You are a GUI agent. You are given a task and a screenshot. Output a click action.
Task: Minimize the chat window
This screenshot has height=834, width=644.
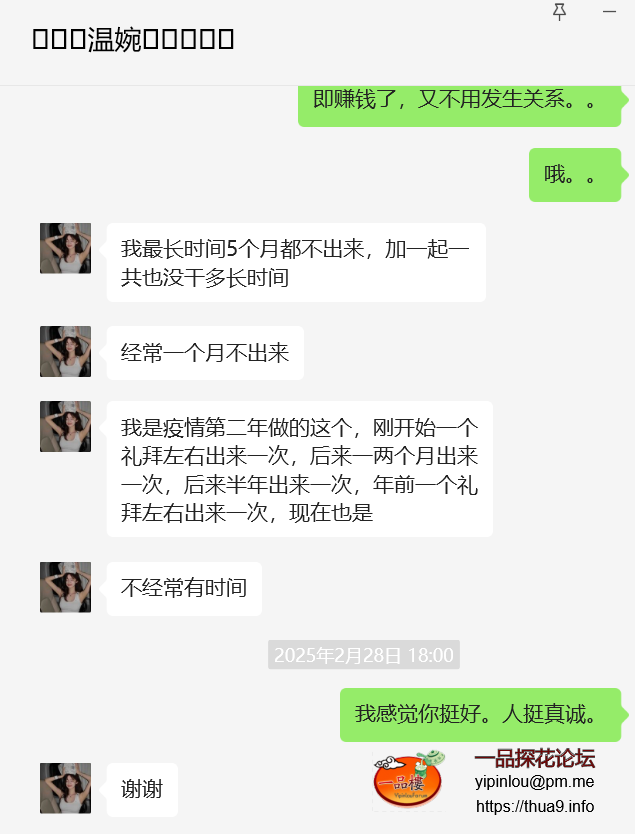[x=609, y=12]
